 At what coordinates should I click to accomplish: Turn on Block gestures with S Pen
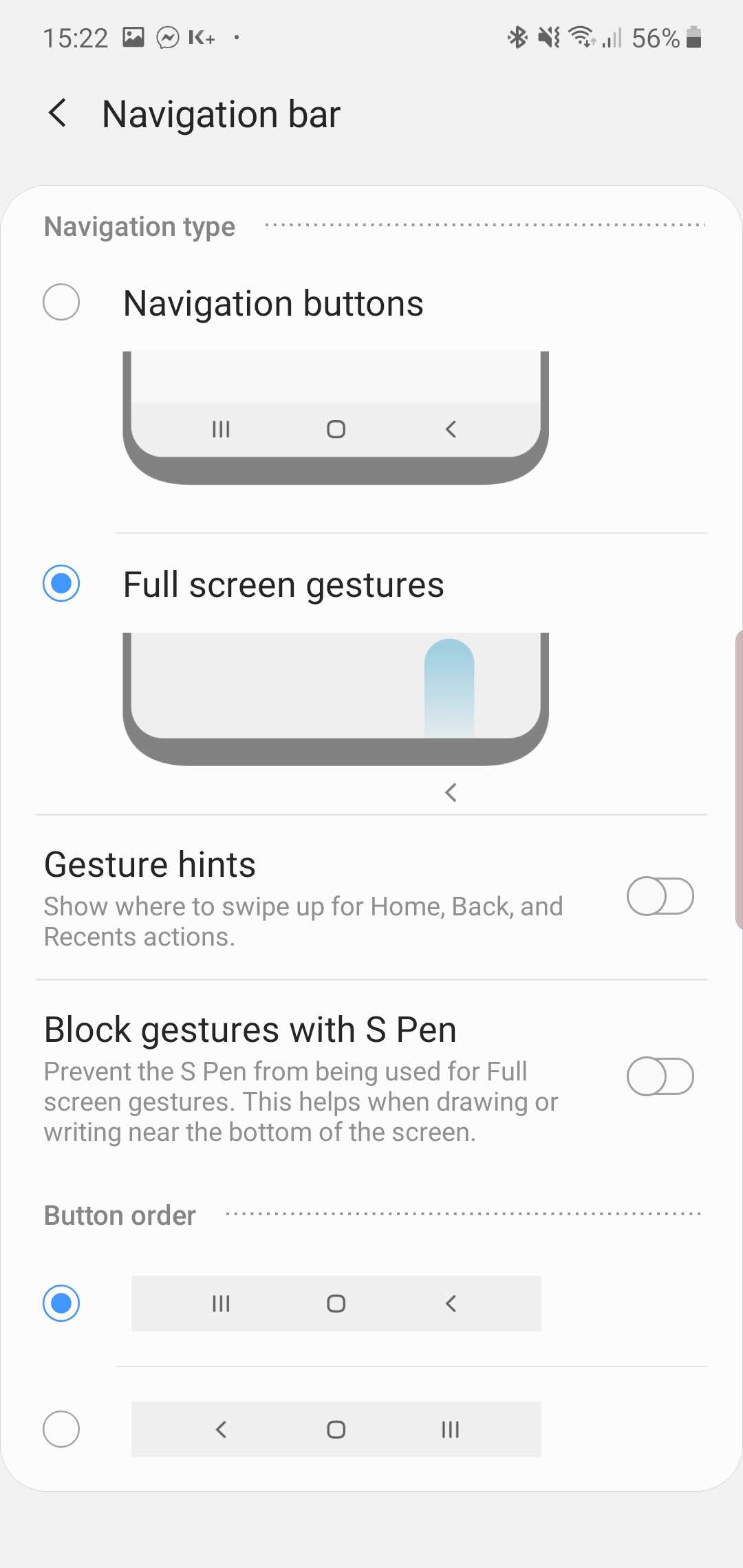pyautogui.click(x=660, y=1076)
